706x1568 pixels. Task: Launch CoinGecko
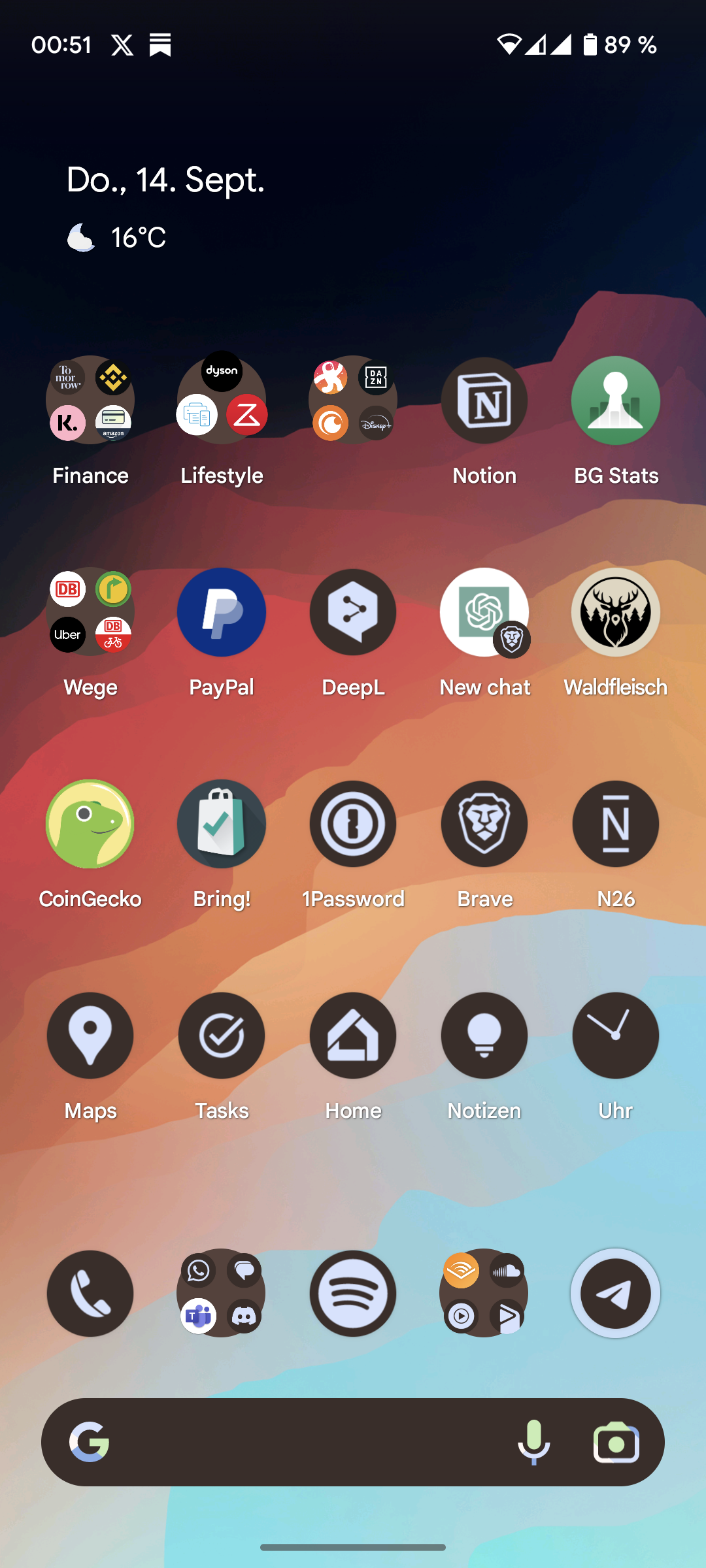(x=90, y=824)
